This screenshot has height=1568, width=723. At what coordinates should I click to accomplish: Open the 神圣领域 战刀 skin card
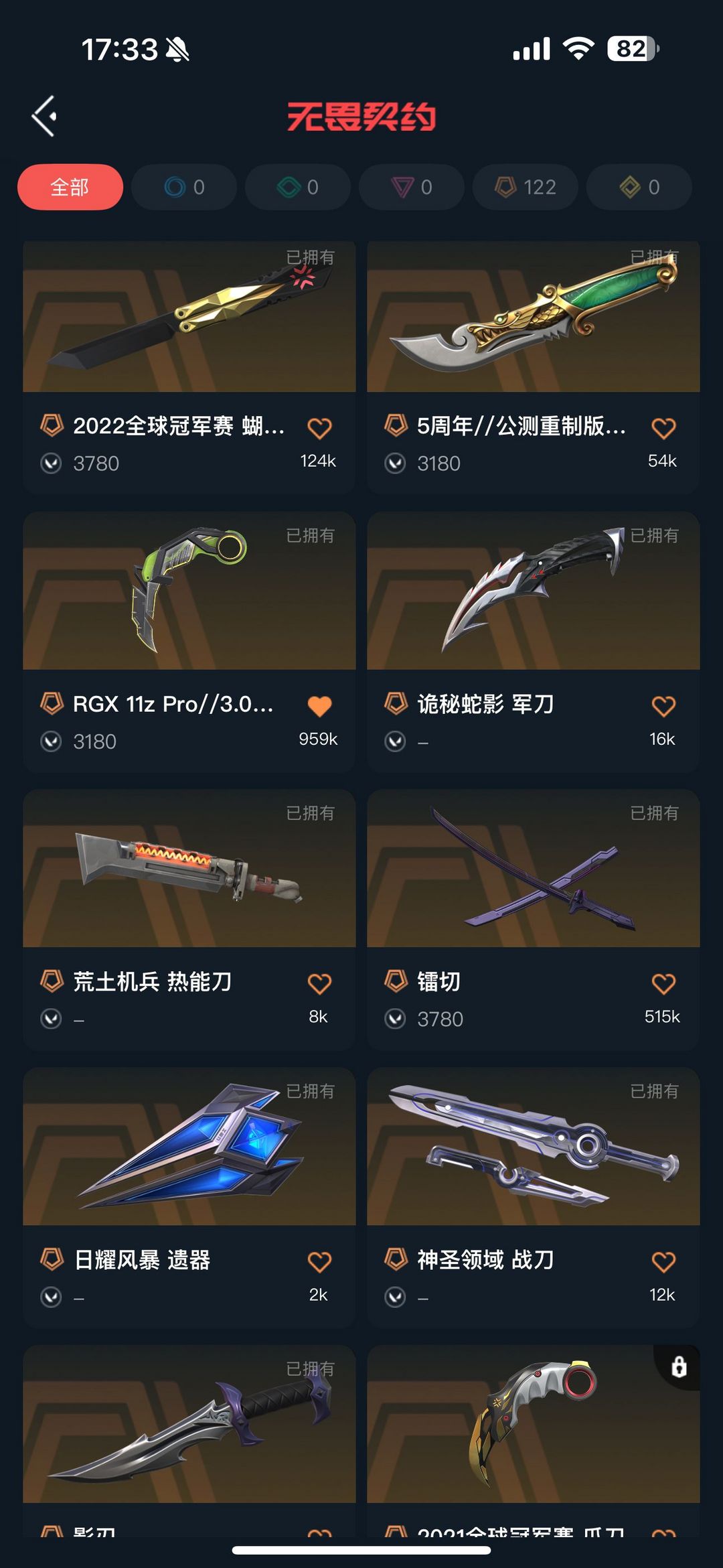pos(534,1198)
